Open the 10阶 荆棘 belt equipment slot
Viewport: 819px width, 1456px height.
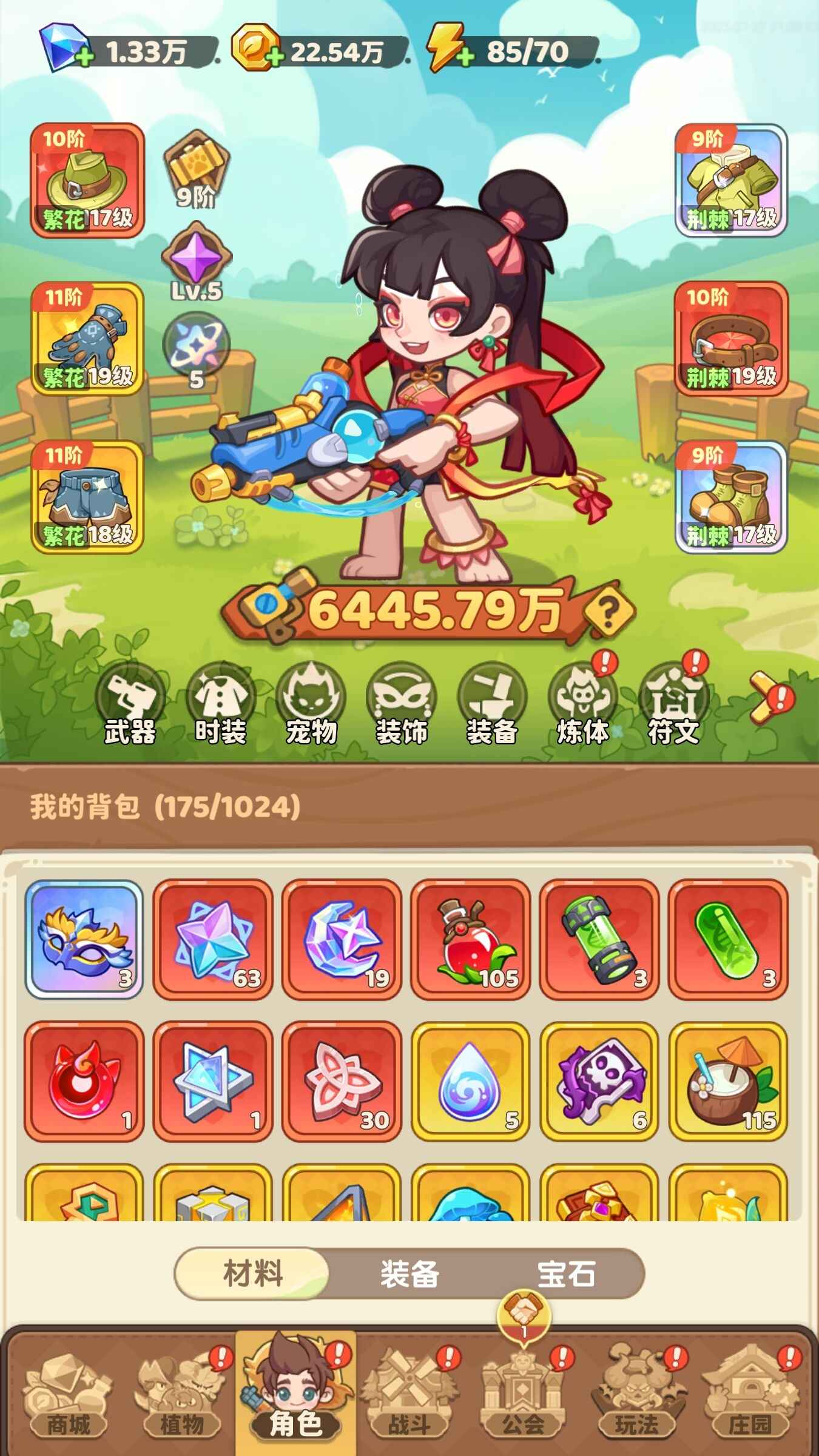[x=731, y=339]
